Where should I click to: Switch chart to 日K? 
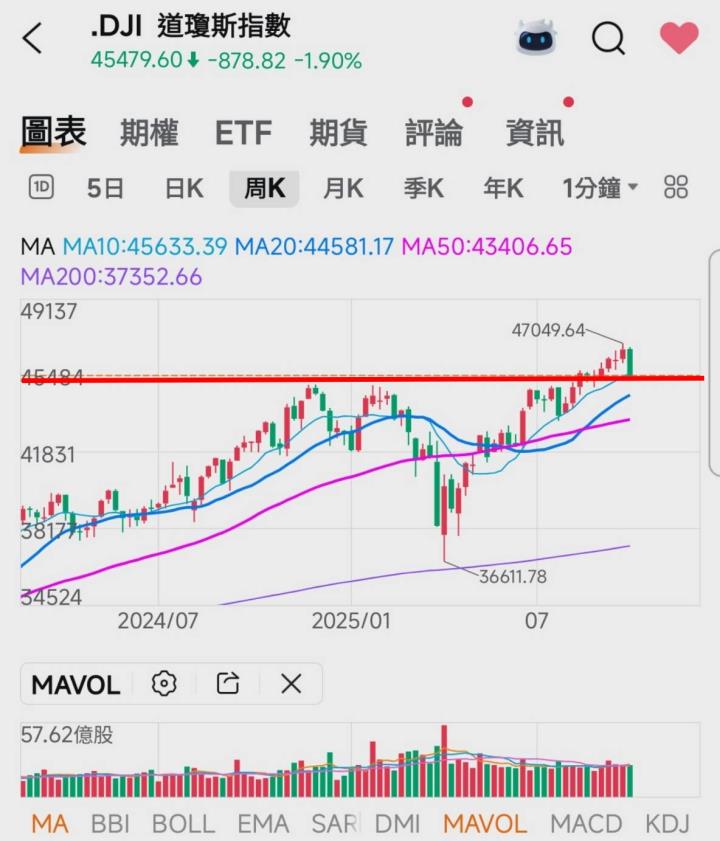[184, 188]
